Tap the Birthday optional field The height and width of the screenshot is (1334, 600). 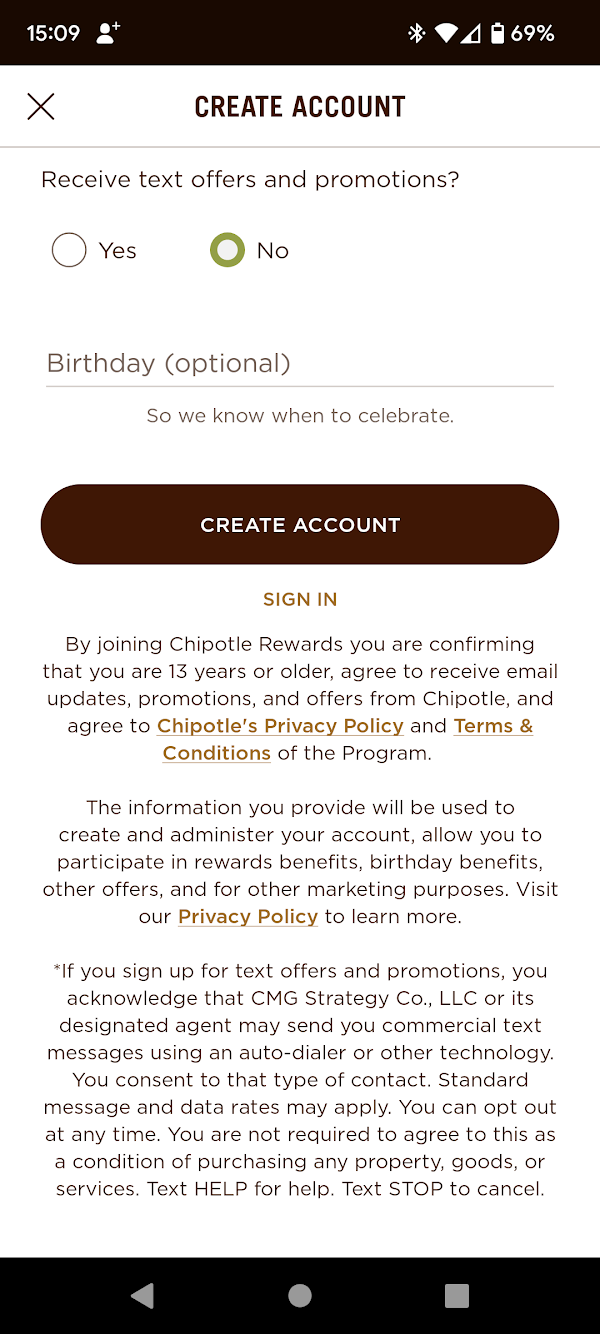pos(300,363)
